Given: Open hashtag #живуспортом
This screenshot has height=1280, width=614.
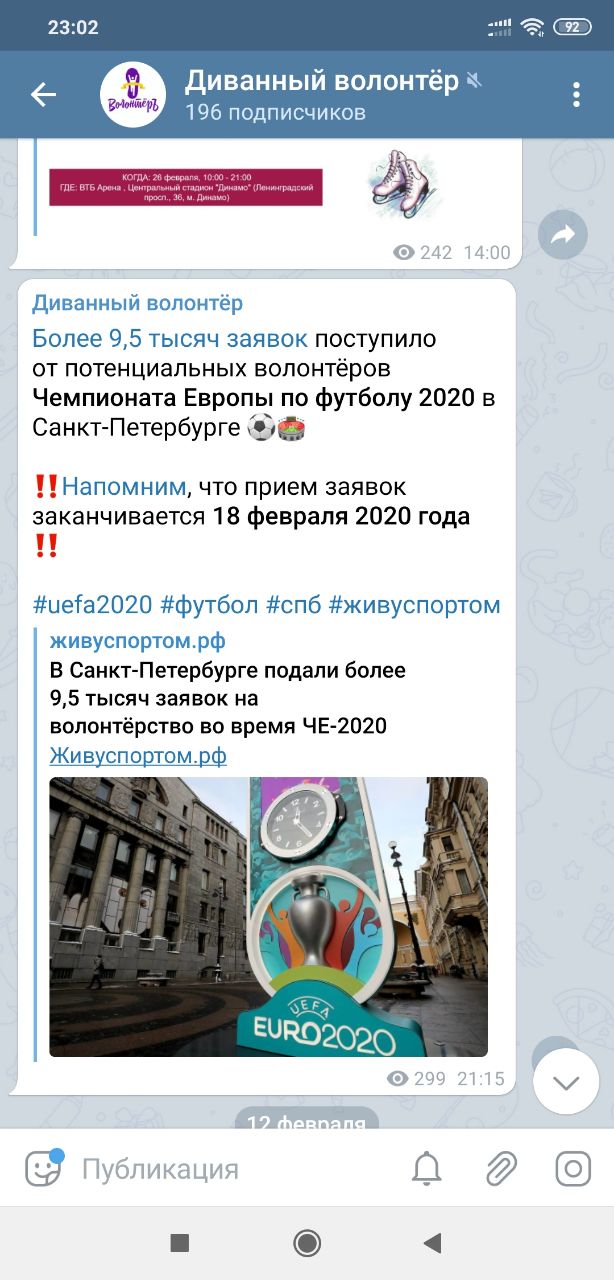Looking at the screenshot, I should pyautogui.click(x=414, y=604).
